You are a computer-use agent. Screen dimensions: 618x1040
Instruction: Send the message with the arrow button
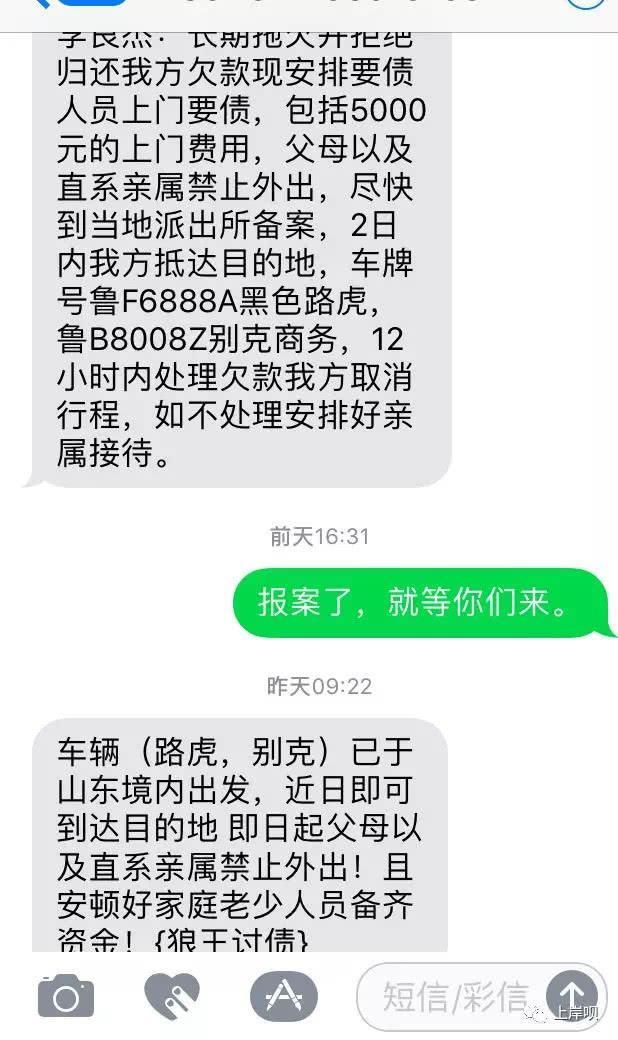(572, 996)
